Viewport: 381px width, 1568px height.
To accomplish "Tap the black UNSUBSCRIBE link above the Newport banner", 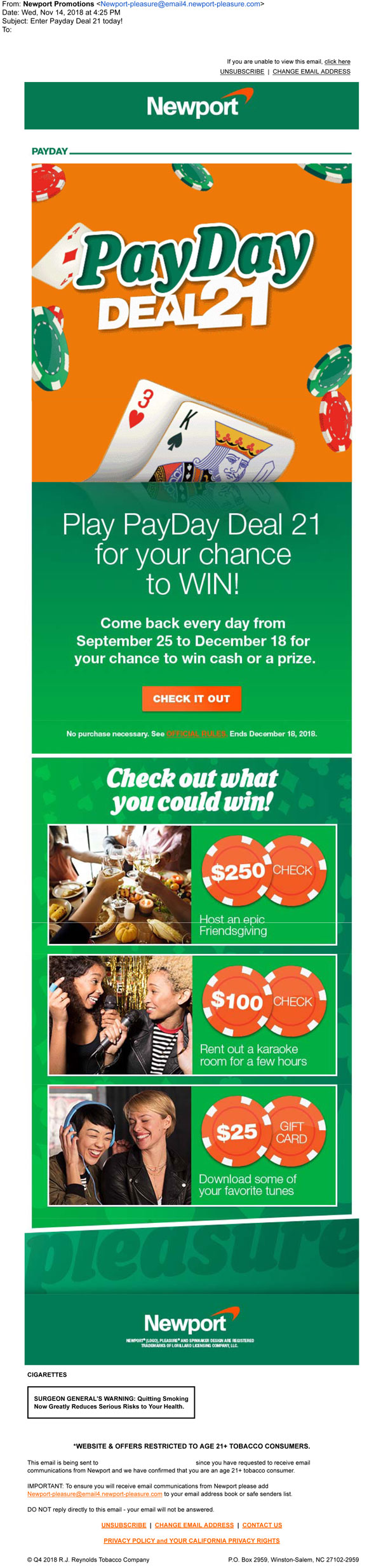I will pyautogui.click(x=242, y=72).
